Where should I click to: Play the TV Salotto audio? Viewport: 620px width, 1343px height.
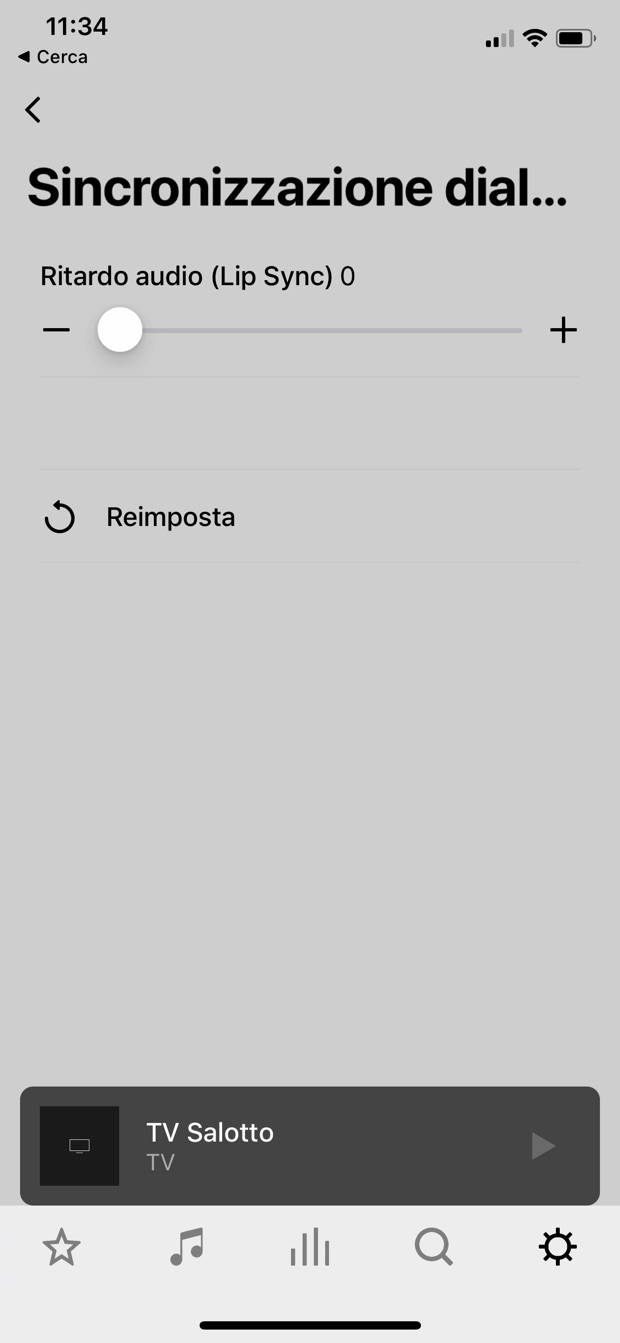click(543, 1146)
